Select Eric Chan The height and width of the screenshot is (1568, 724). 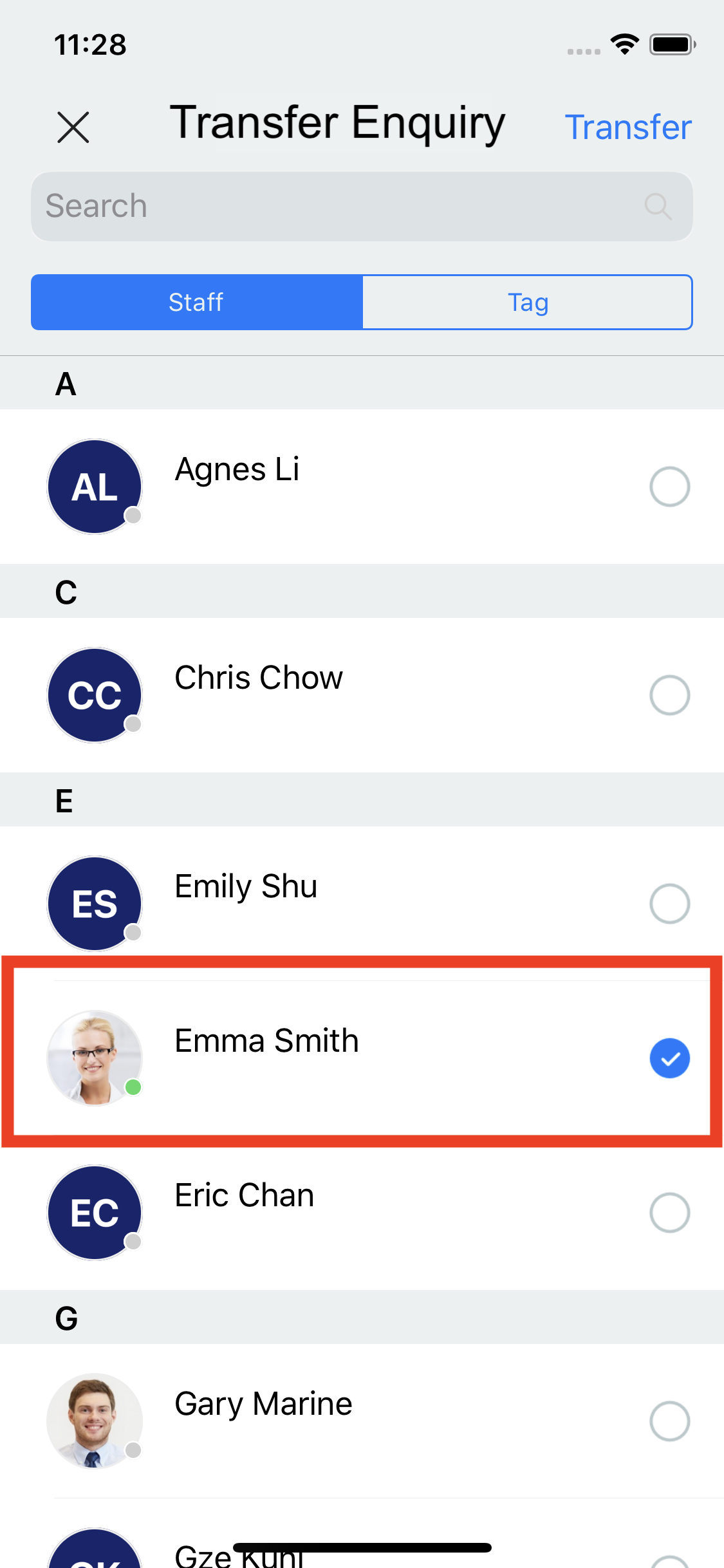pyautogui.click(x=669, y=1213)
